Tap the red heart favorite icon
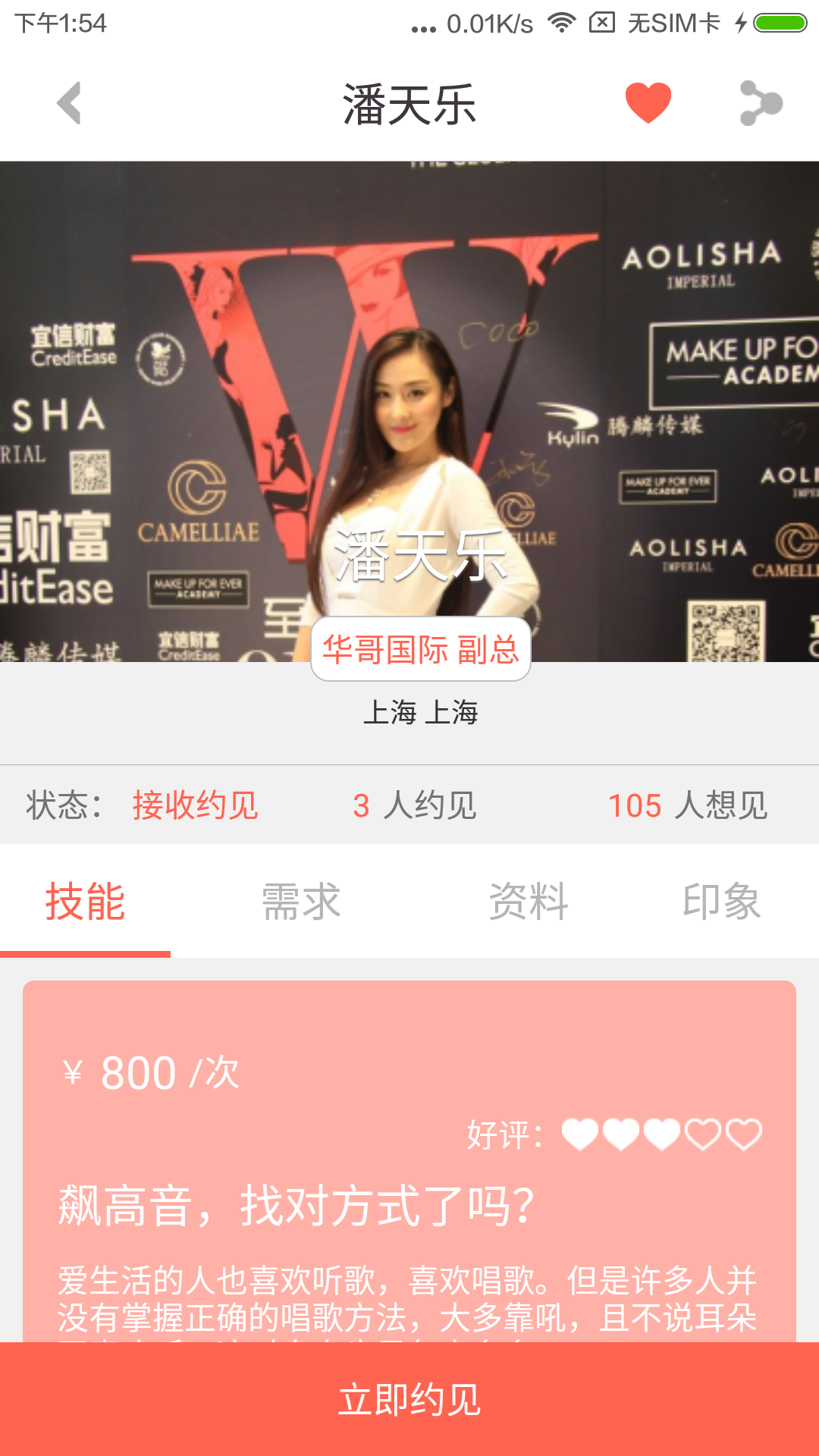The height and width of the screenshot is (1456, 819). click(x=648, y=103)
